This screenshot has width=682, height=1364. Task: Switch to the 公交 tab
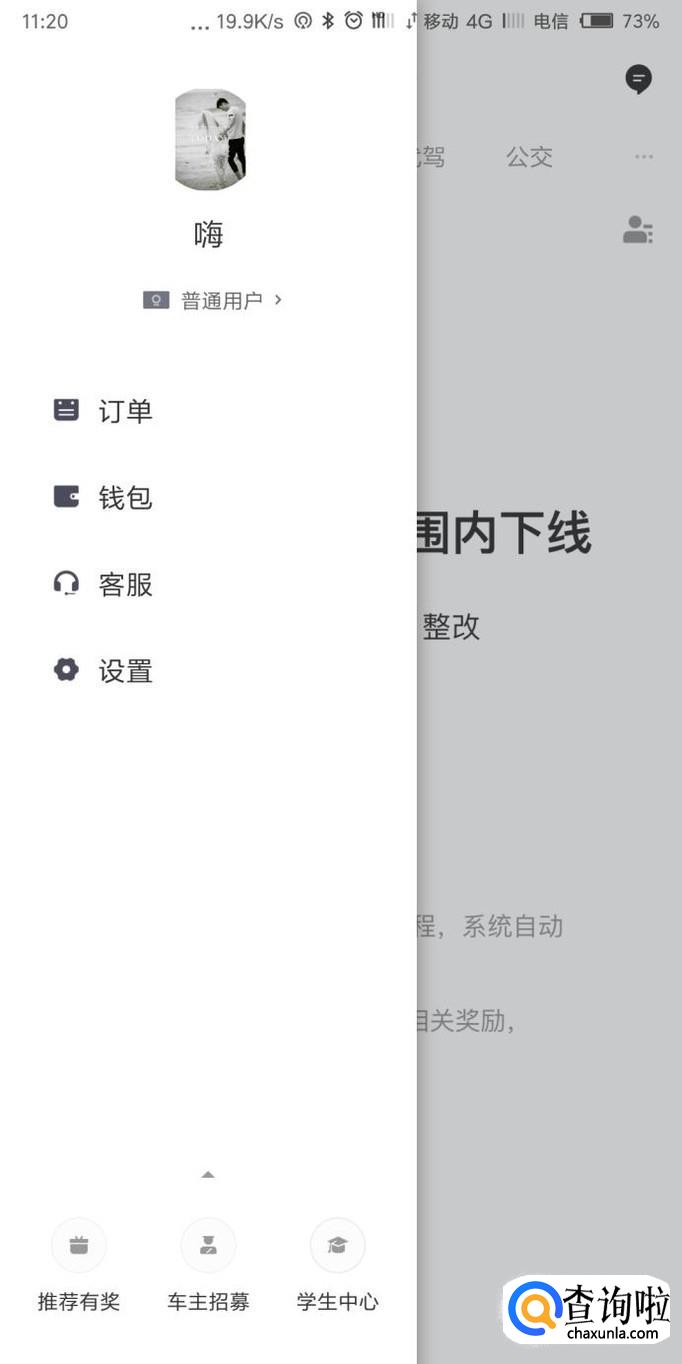pos(529,157)
